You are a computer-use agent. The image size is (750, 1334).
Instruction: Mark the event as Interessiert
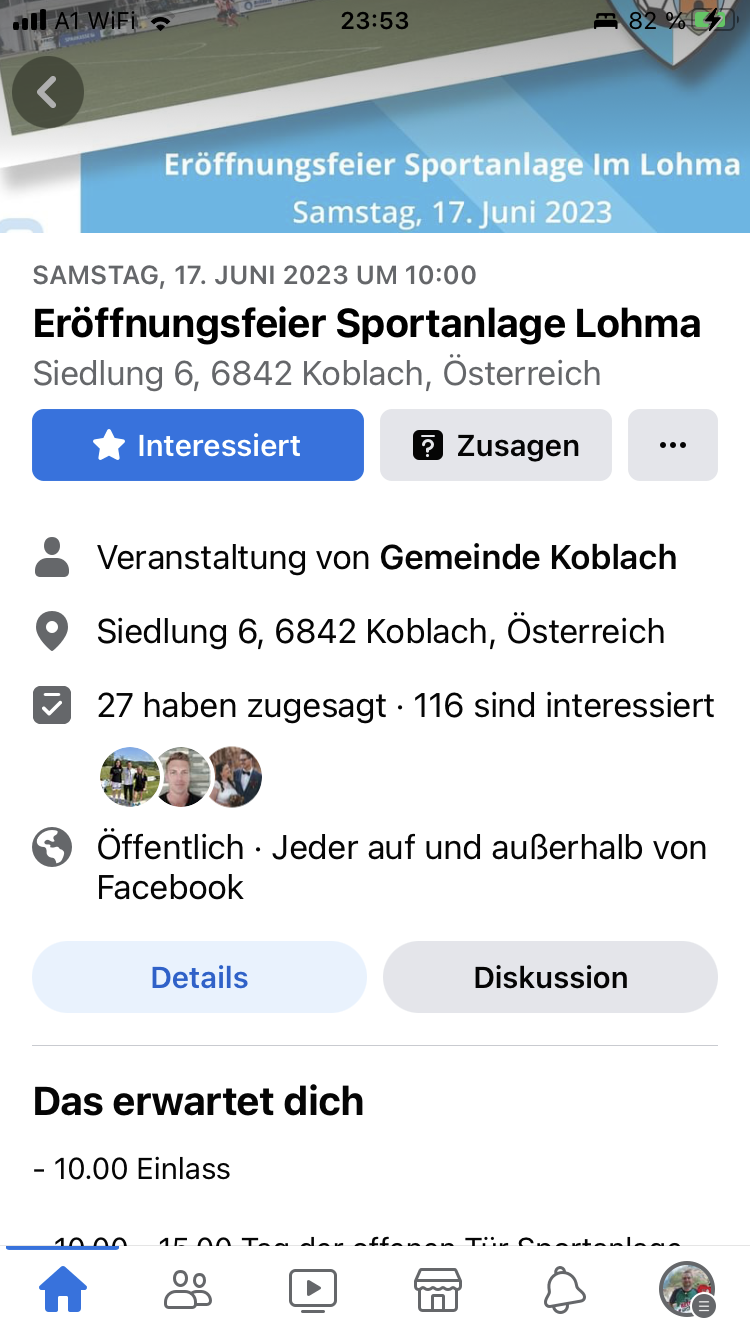198,445
